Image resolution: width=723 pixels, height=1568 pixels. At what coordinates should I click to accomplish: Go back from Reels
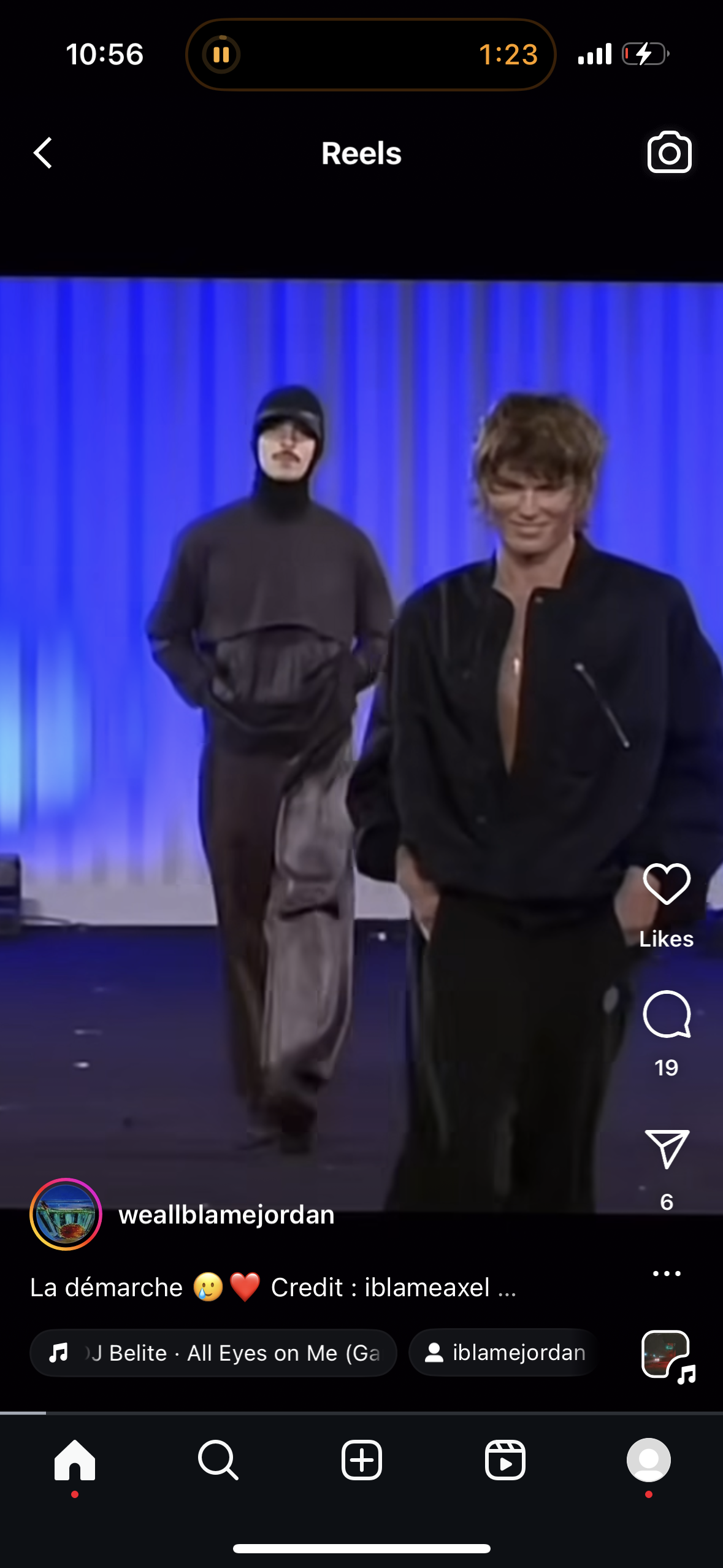click(x=42, y=153)
